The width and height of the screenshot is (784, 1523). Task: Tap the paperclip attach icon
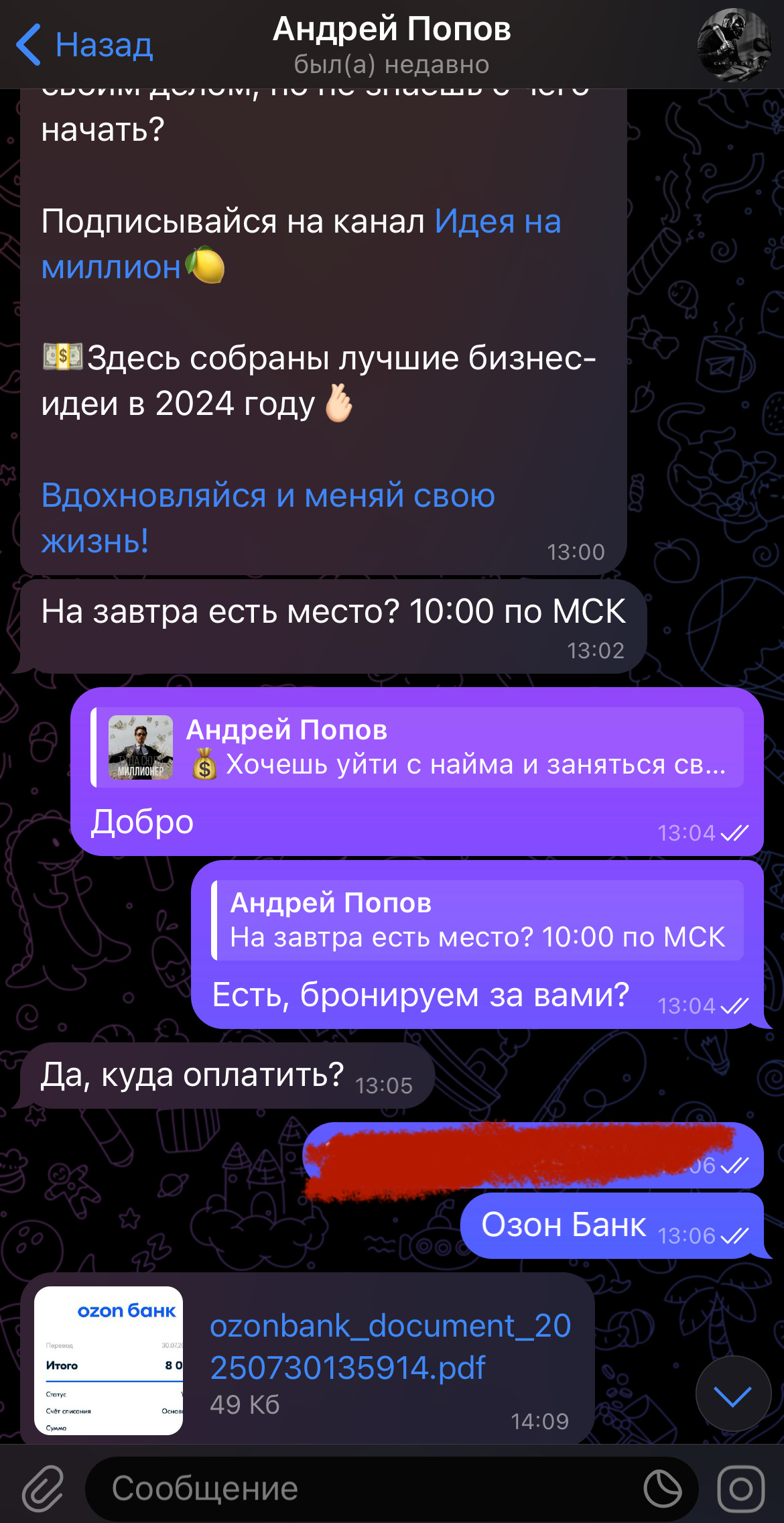(43, 1489)
